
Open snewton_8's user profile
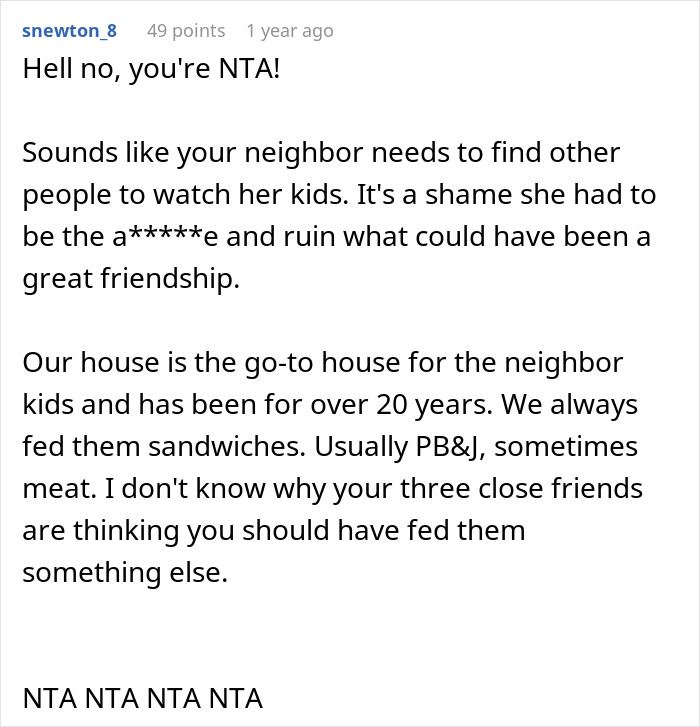click(x=69, y=31)
